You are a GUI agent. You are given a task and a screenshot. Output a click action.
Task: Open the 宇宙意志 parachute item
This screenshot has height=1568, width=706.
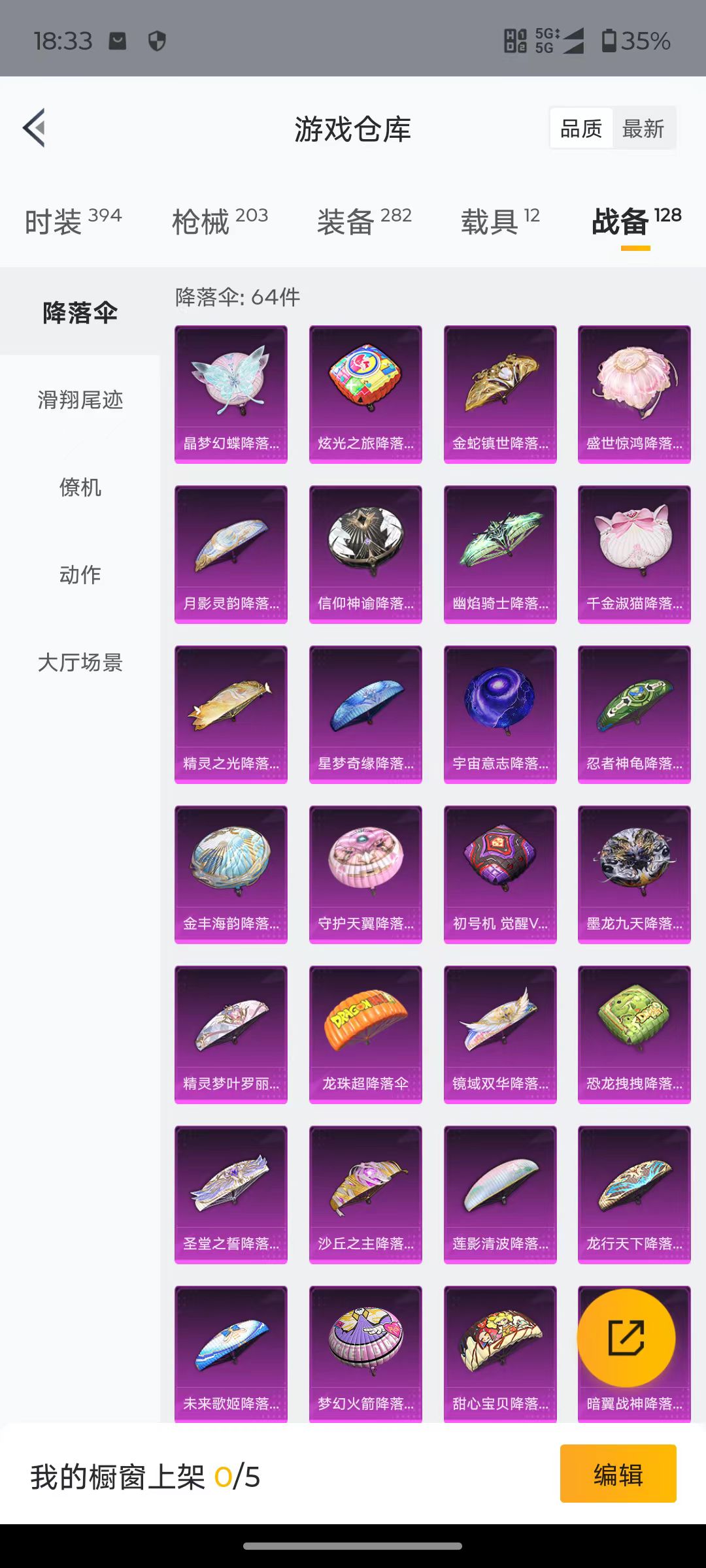(500, 714)
